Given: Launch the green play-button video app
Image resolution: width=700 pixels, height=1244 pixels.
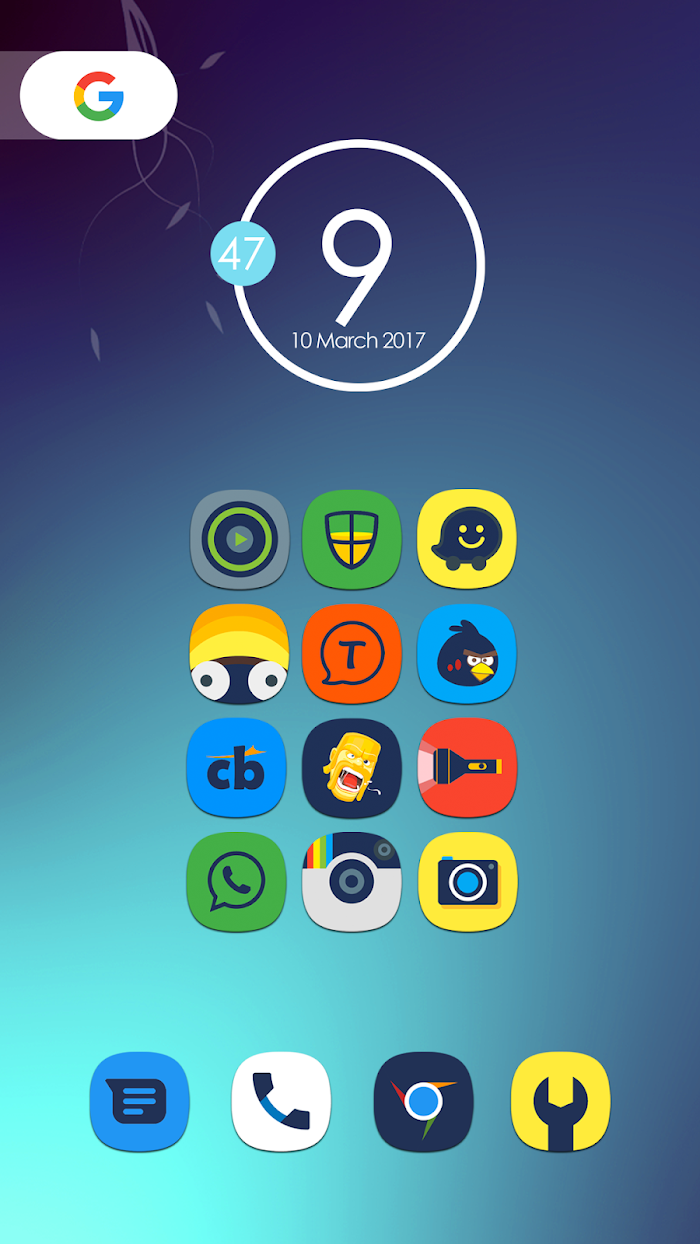Looking at the screenshot, I should click(239, 540).
